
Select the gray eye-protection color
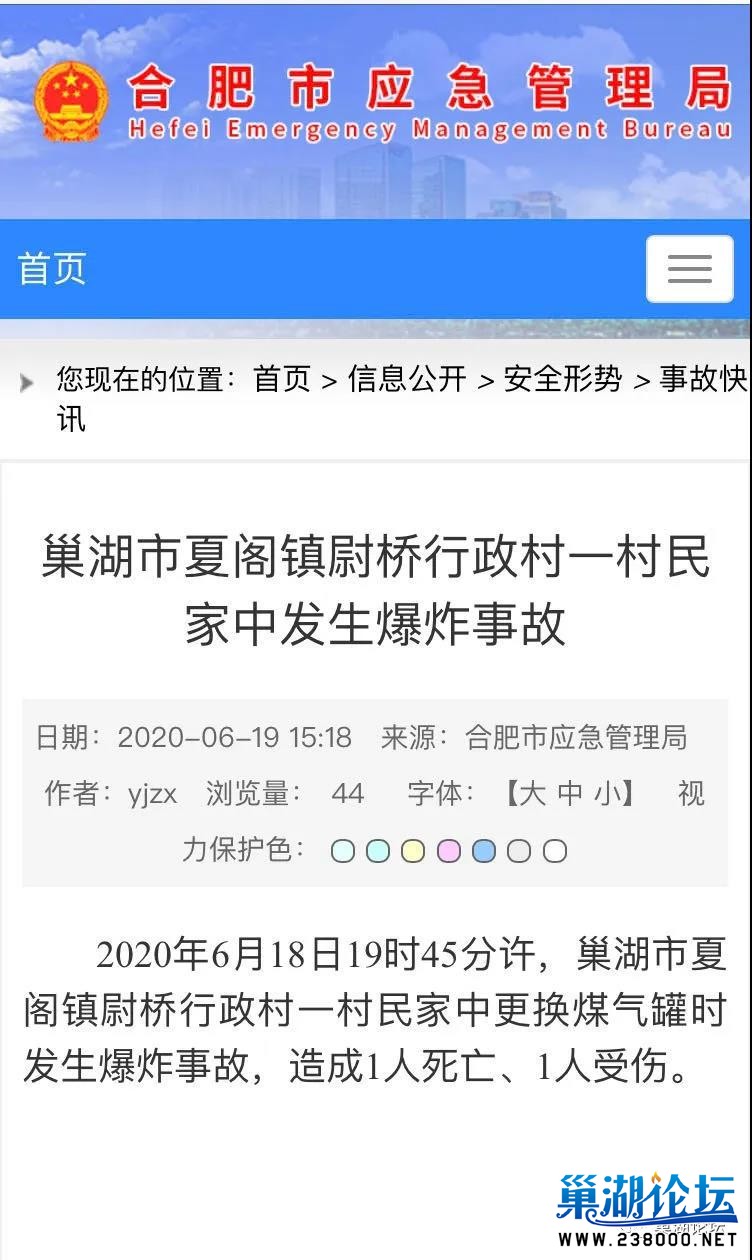(519, 851)
